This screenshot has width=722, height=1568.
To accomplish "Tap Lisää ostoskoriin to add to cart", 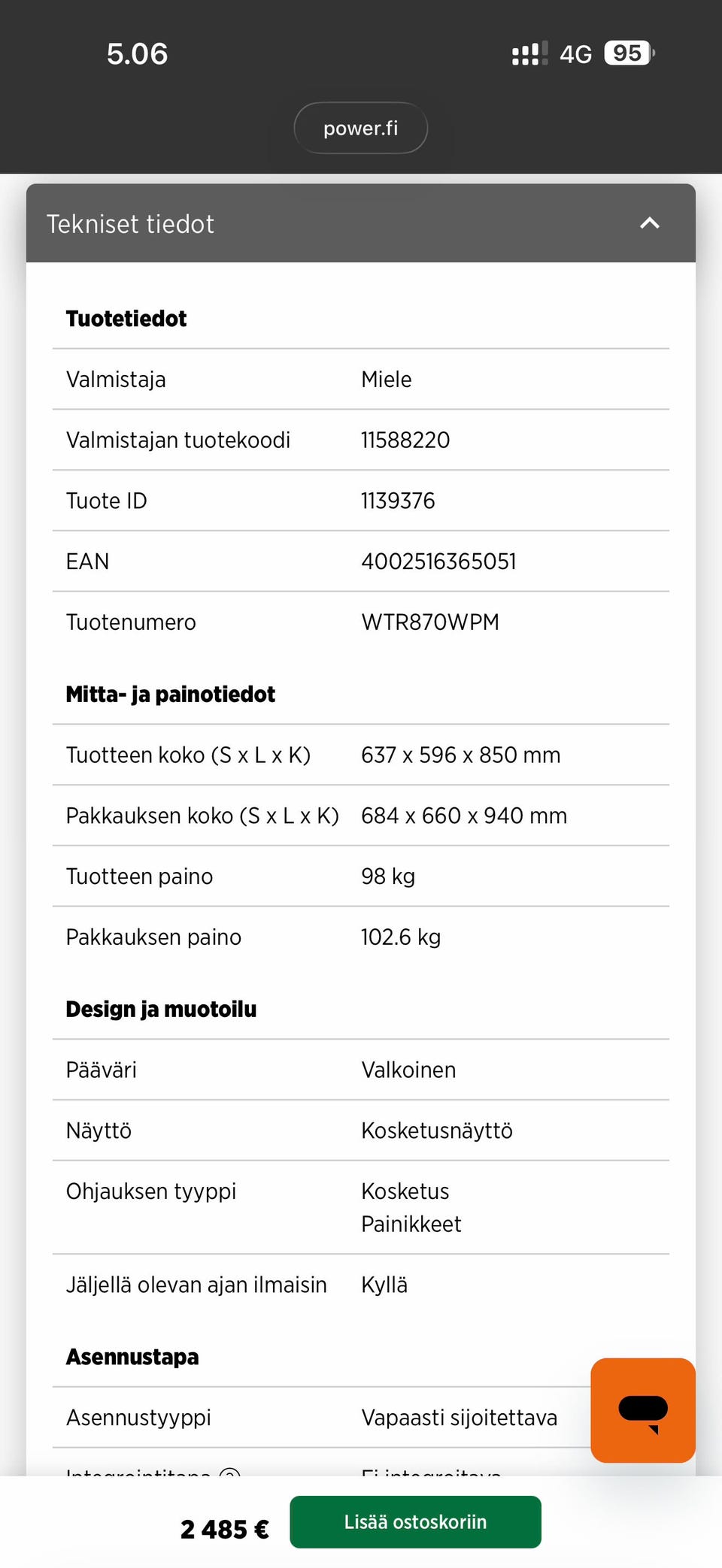I will [x=415, y=1521].
